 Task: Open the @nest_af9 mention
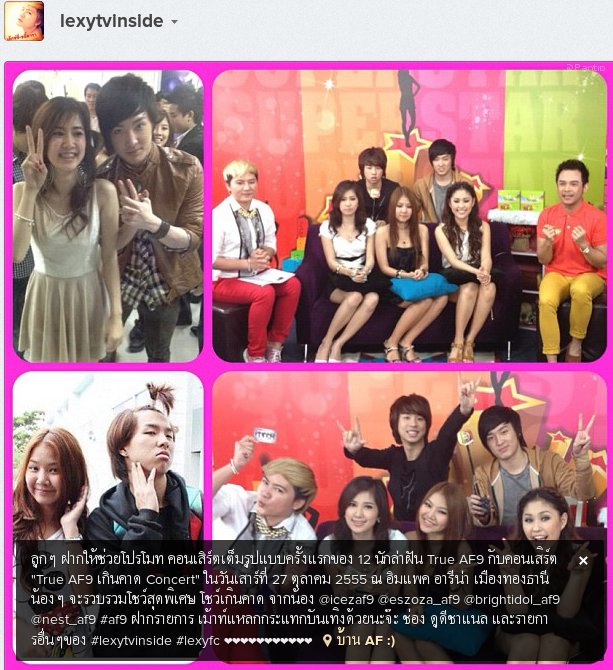[x=61, y=620]
